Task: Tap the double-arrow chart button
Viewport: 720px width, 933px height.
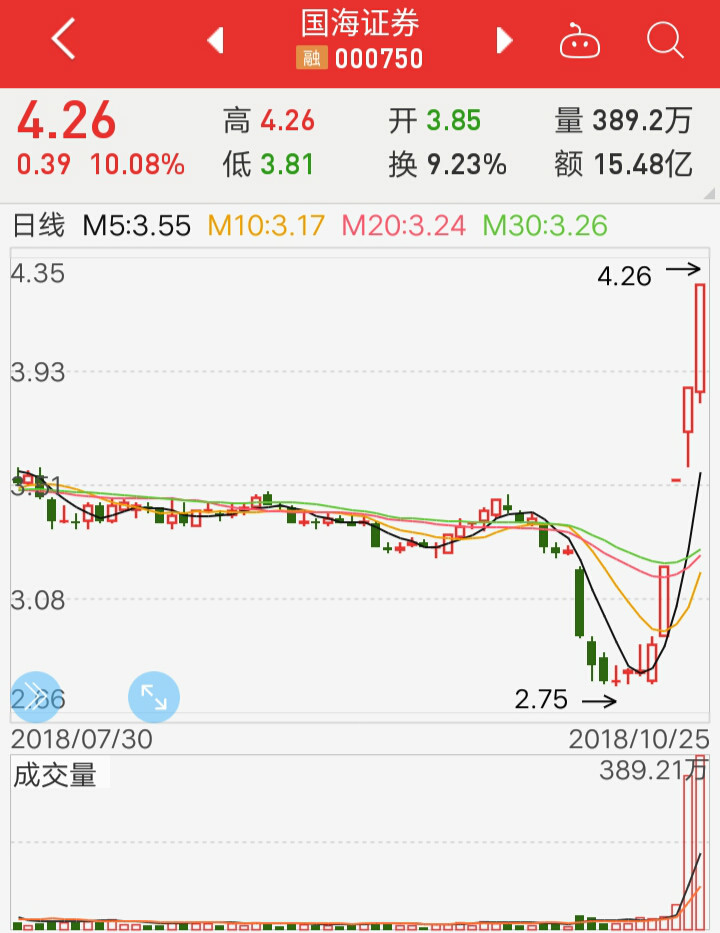Action: tap(35, 696)
